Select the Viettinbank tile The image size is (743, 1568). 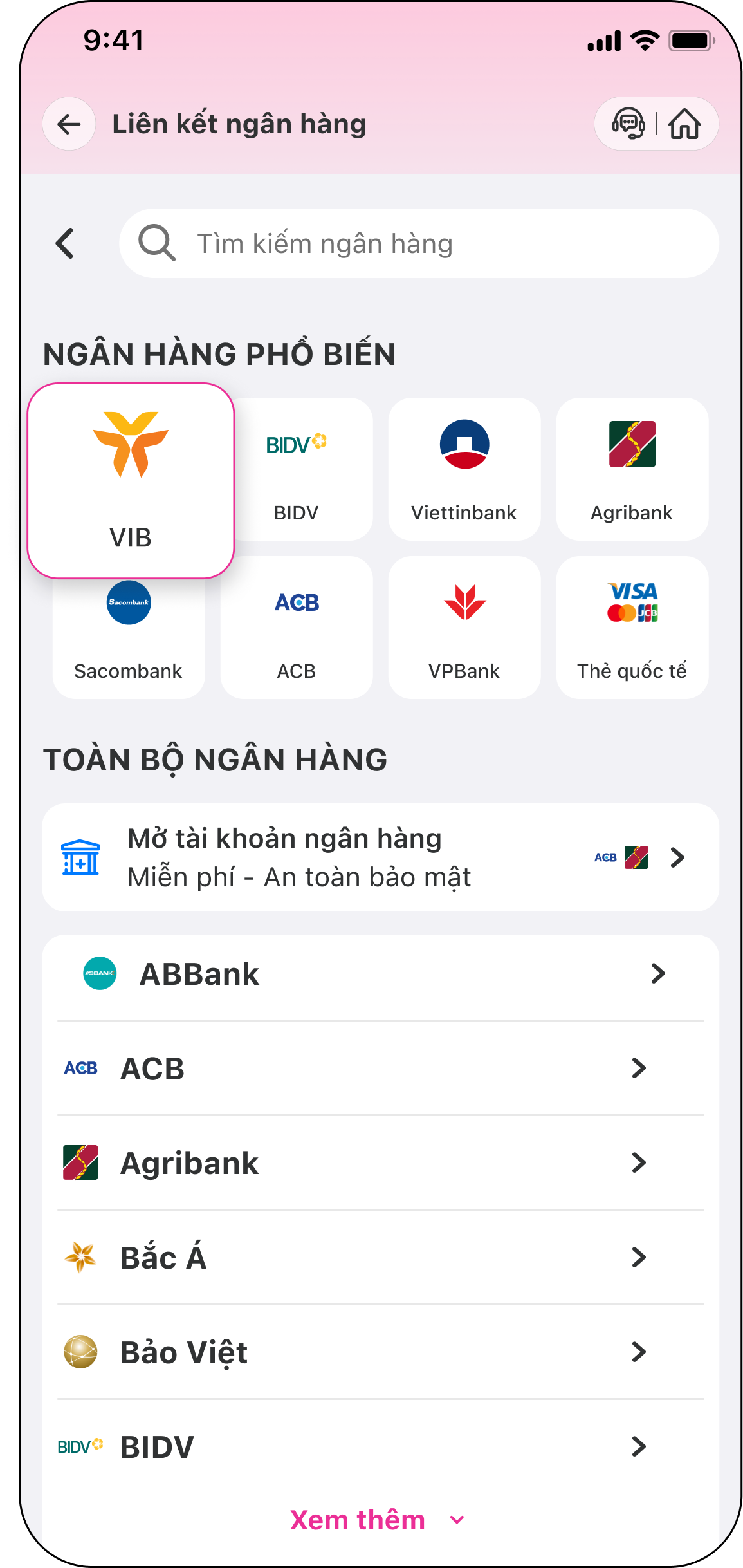[464, 470]
